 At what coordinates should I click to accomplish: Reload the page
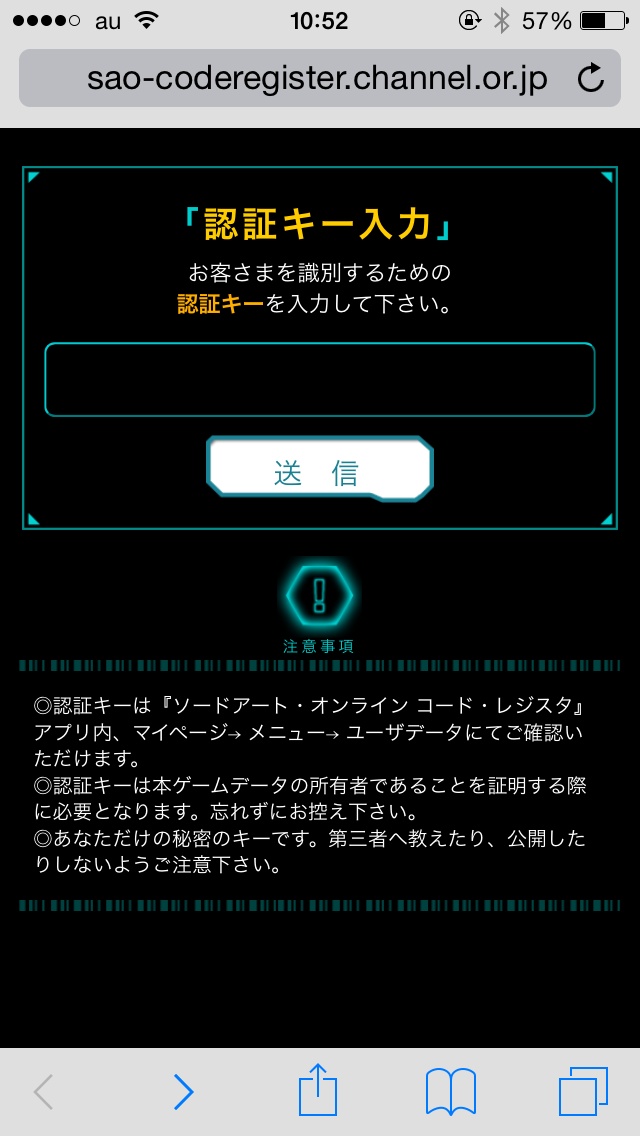591,79
